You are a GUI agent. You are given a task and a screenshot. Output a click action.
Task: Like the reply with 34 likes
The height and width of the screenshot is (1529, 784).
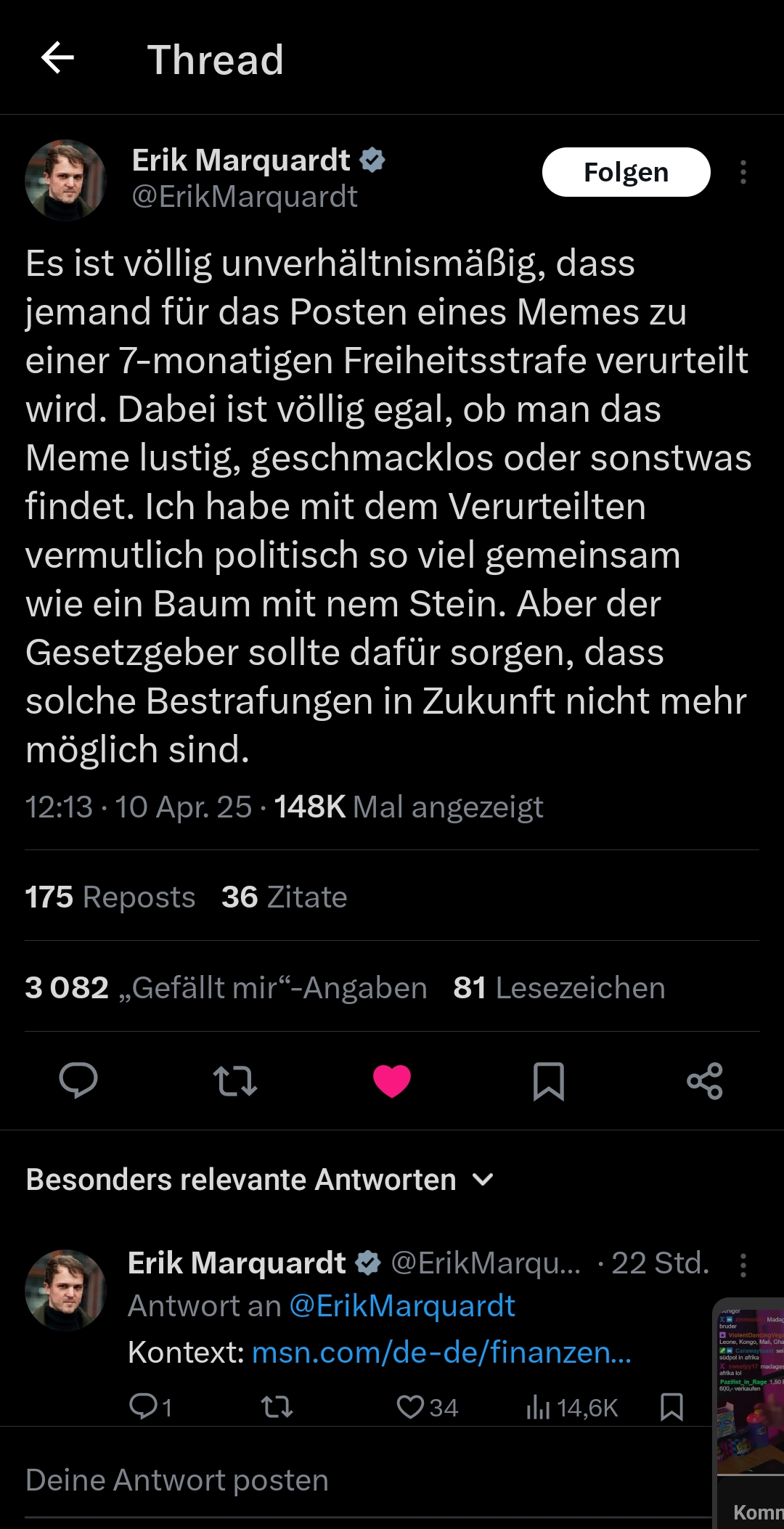point(411,1407)
